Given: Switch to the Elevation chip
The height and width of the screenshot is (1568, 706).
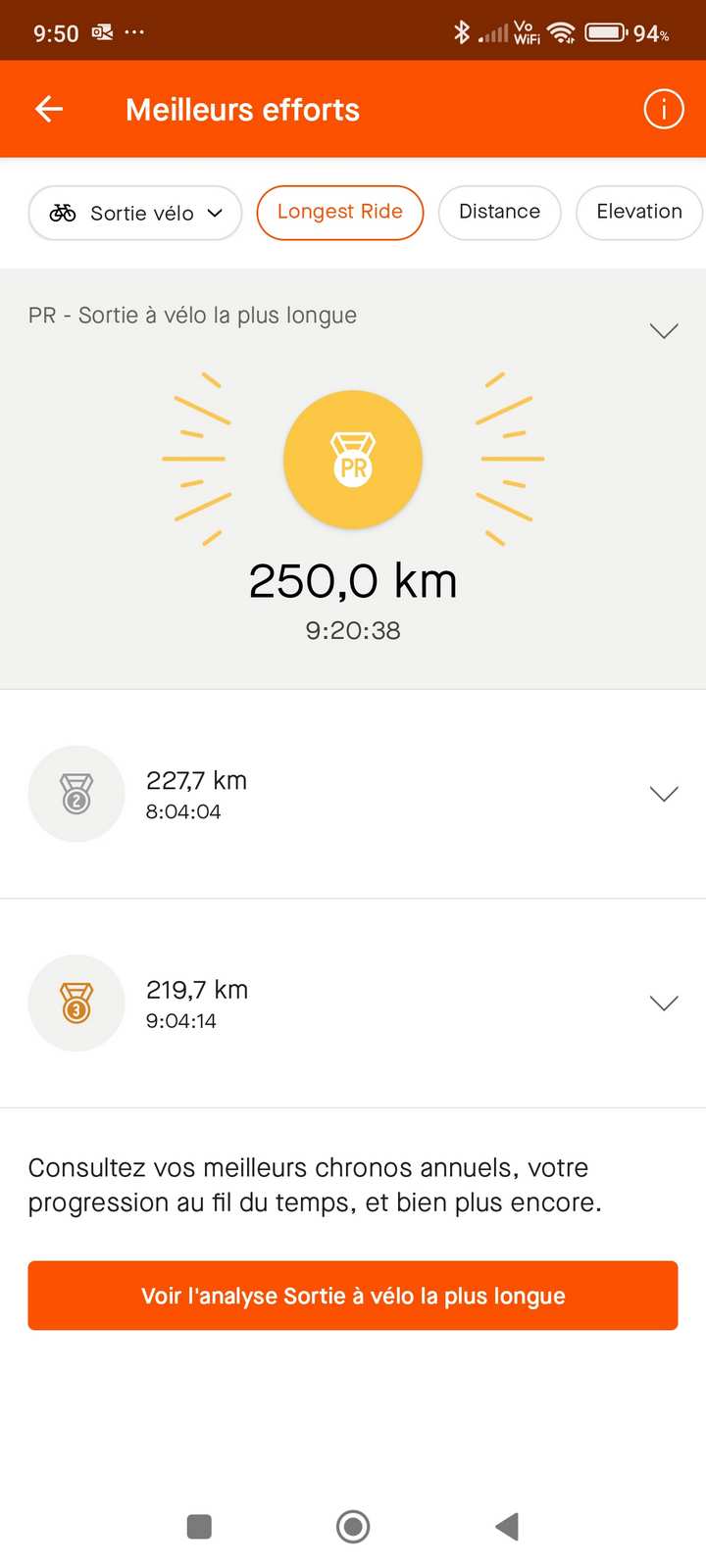Looking at the screenshot, I should tap(639, 212).
